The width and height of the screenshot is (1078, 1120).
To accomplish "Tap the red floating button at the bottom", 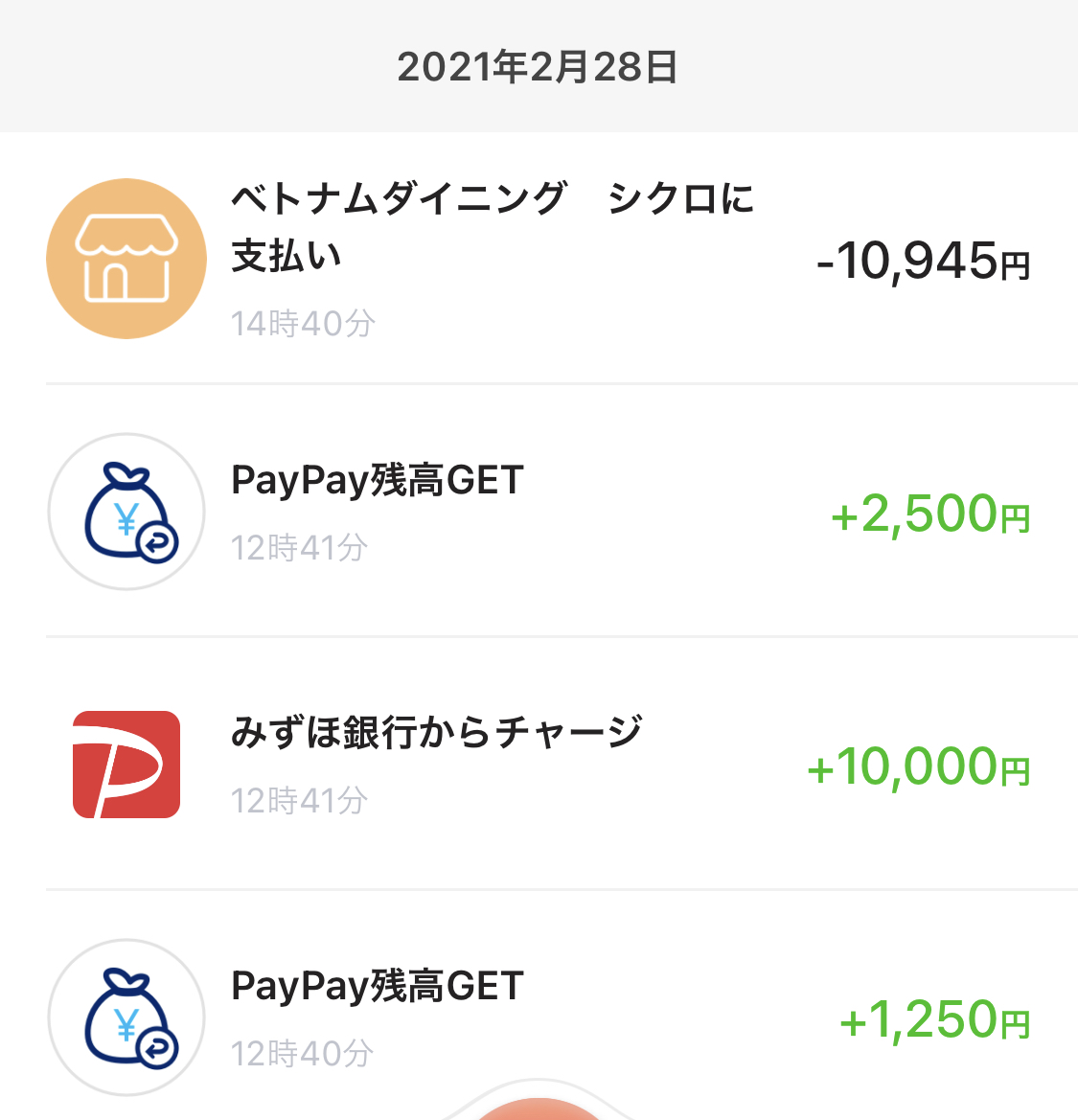I will click(539, 1109).
